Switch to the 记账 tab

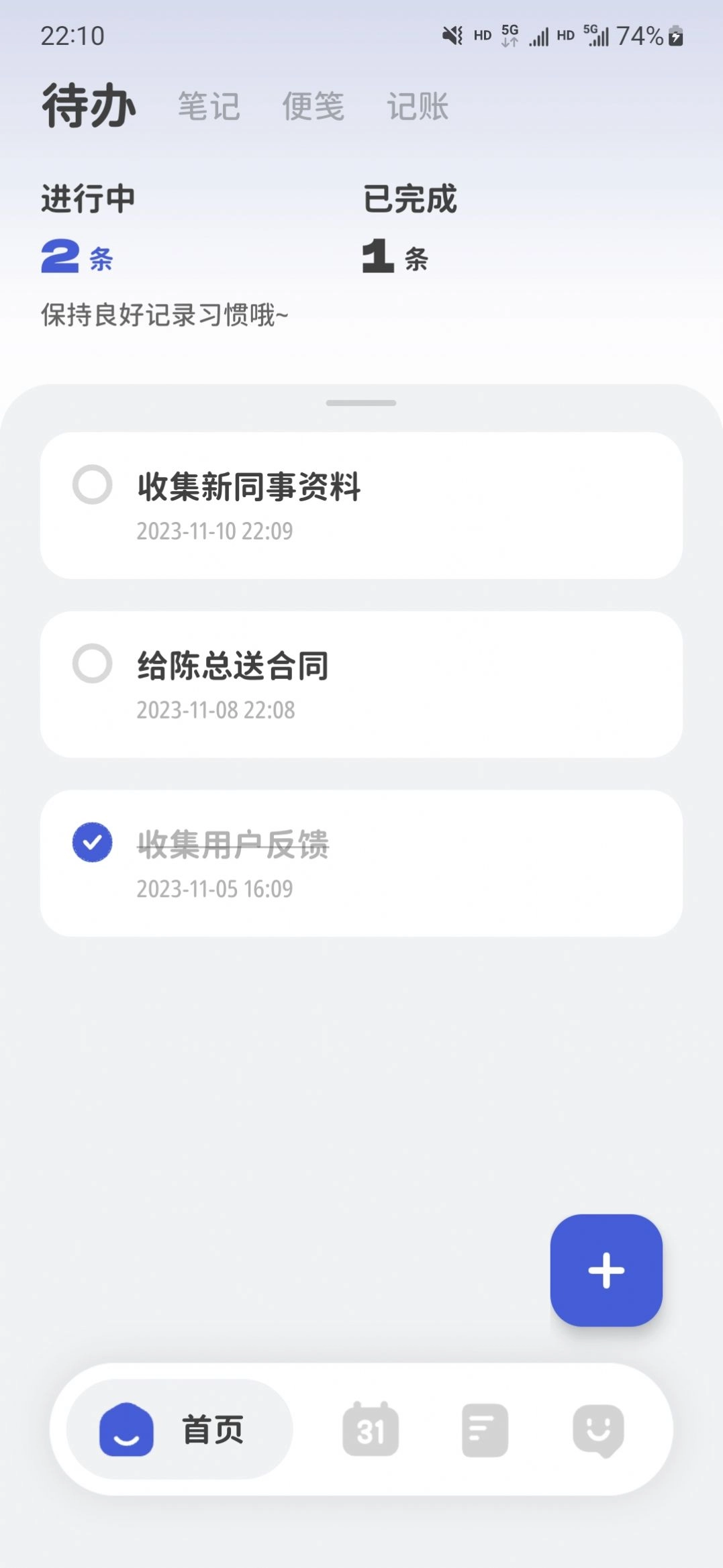click(x=417, y=105)
